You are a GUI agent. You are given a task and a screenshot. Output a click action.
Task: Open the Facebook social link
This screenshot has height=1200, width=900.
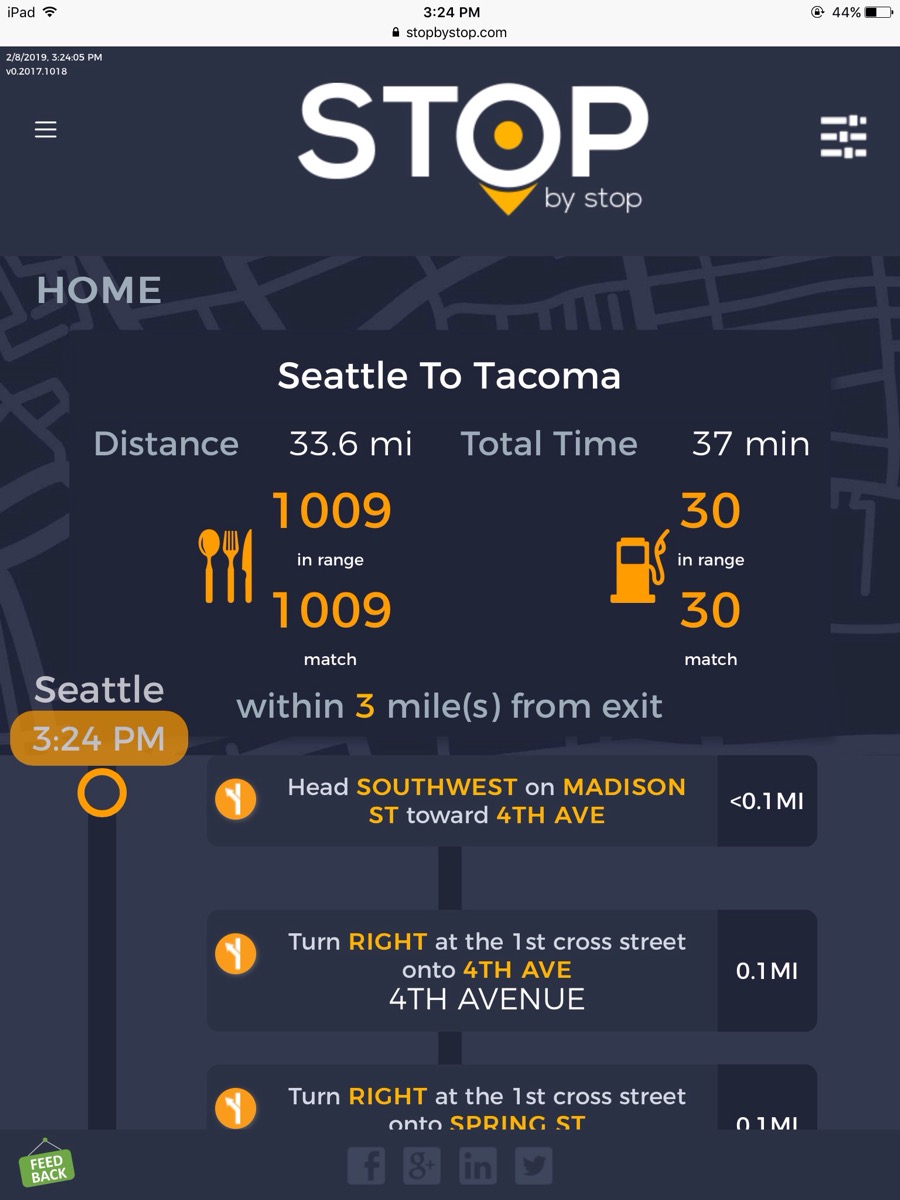368,1166
